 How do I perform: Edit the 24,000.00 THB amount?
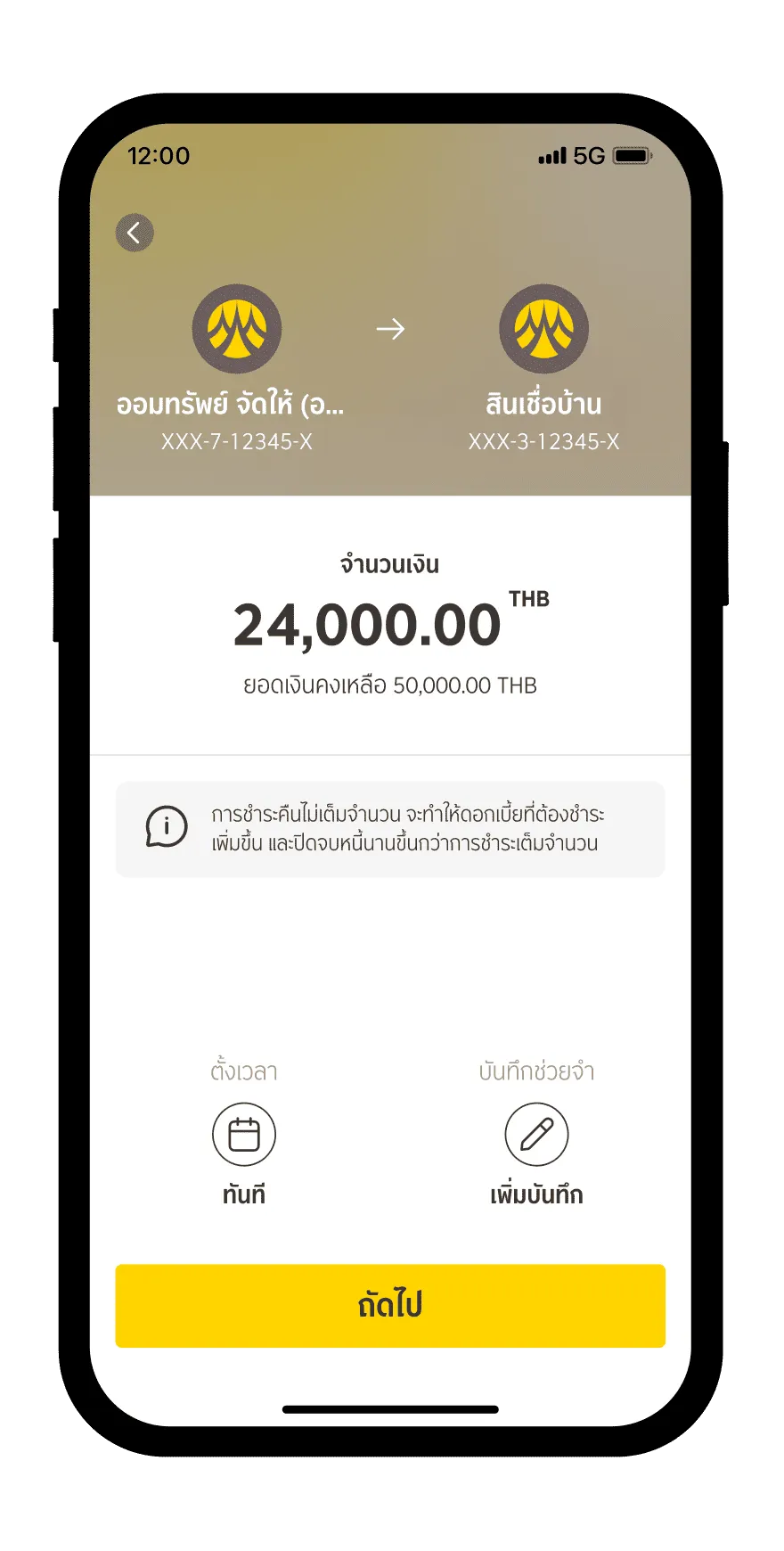pos(367,625)
